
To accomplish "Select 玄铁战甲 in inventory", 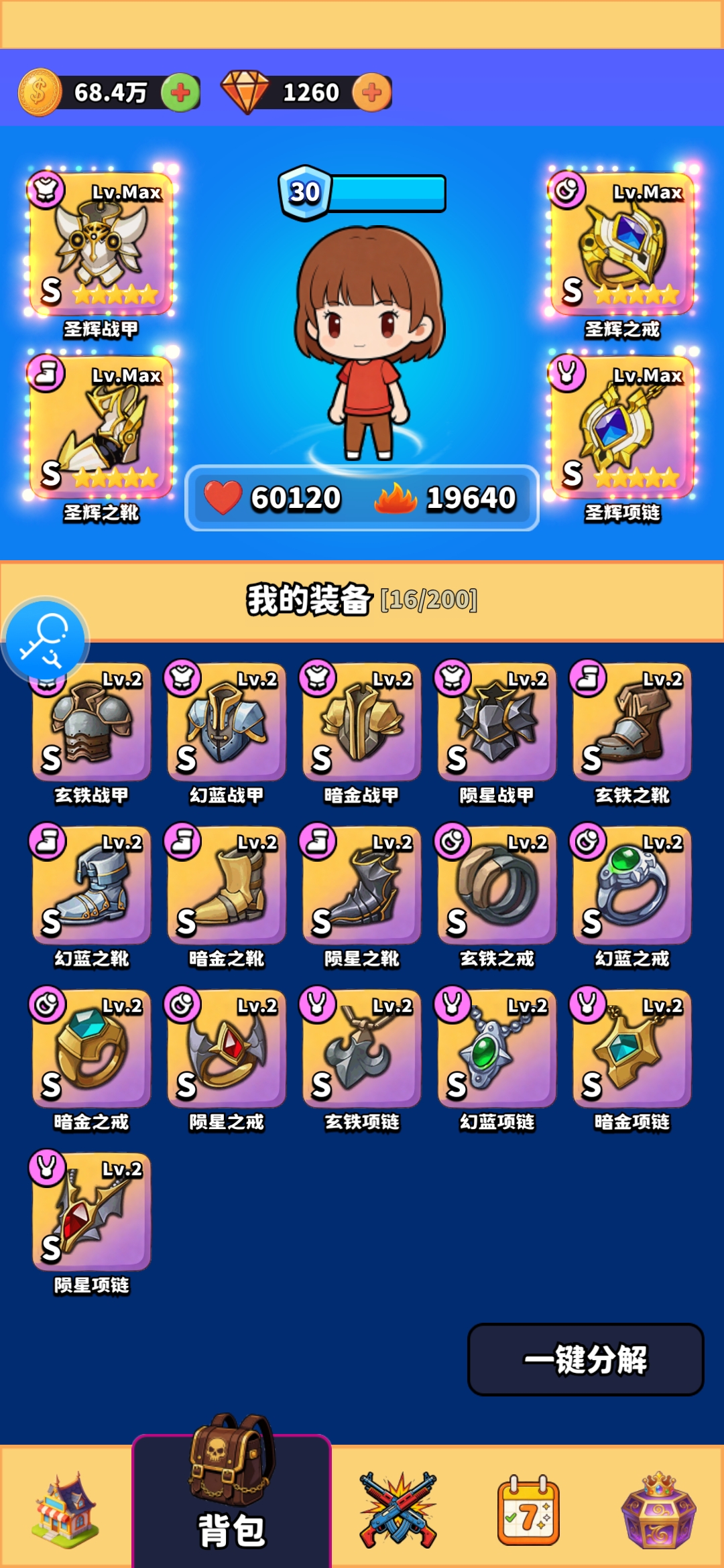I will click(92, 724).
